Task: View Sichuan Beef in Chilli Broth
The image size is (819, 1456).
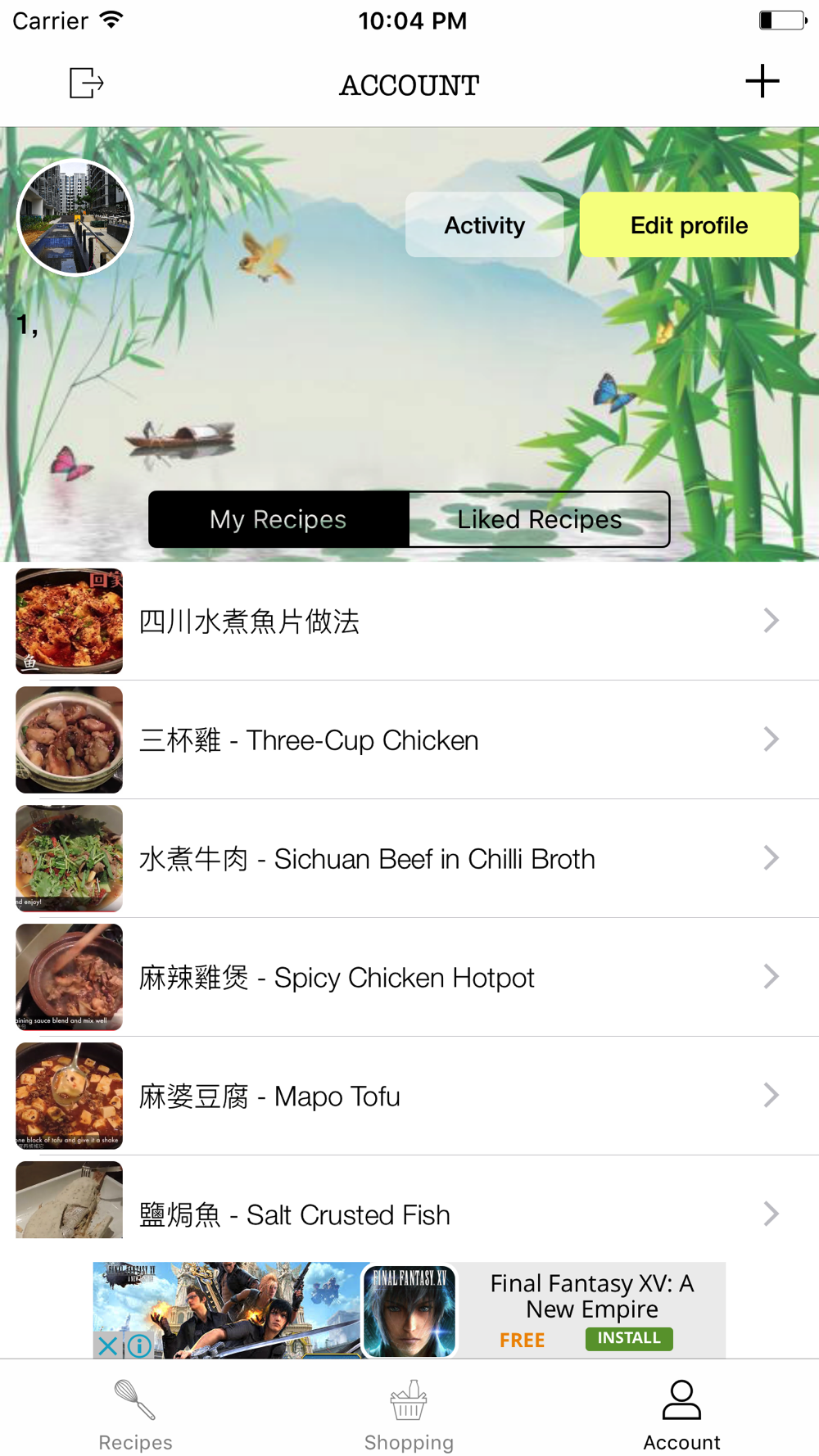Action: (x=409, y=858)
